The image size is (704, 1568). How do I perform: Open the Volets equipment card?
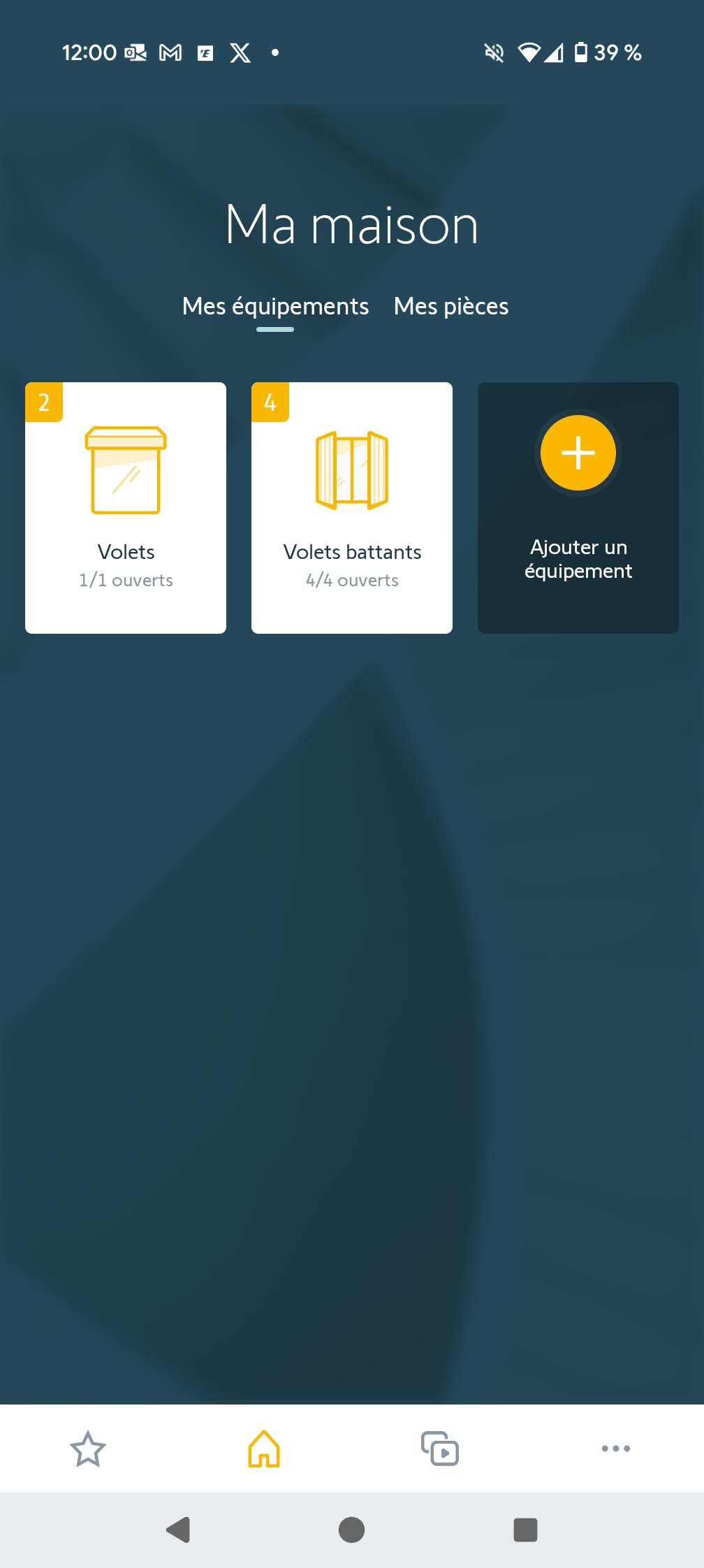click(x=126, y=508)
